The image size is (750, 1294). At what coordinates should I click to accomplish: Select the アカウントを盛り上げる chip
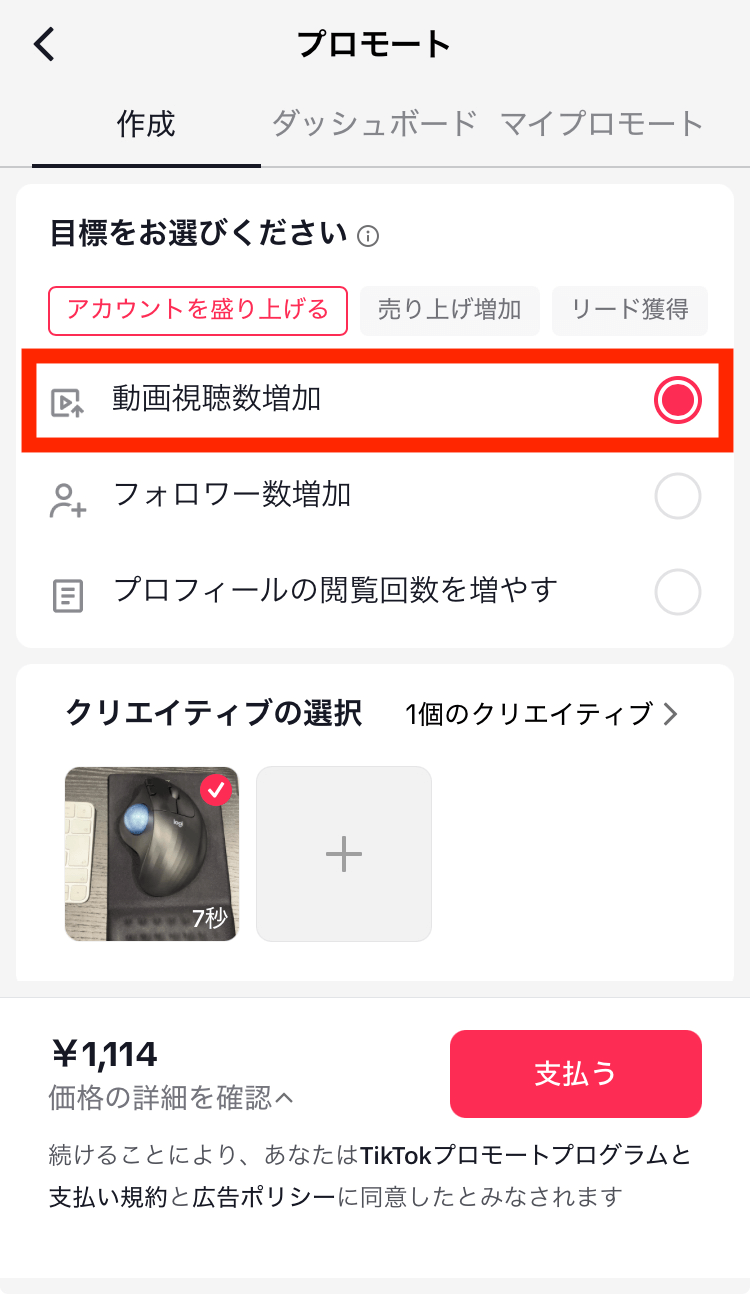197,310
